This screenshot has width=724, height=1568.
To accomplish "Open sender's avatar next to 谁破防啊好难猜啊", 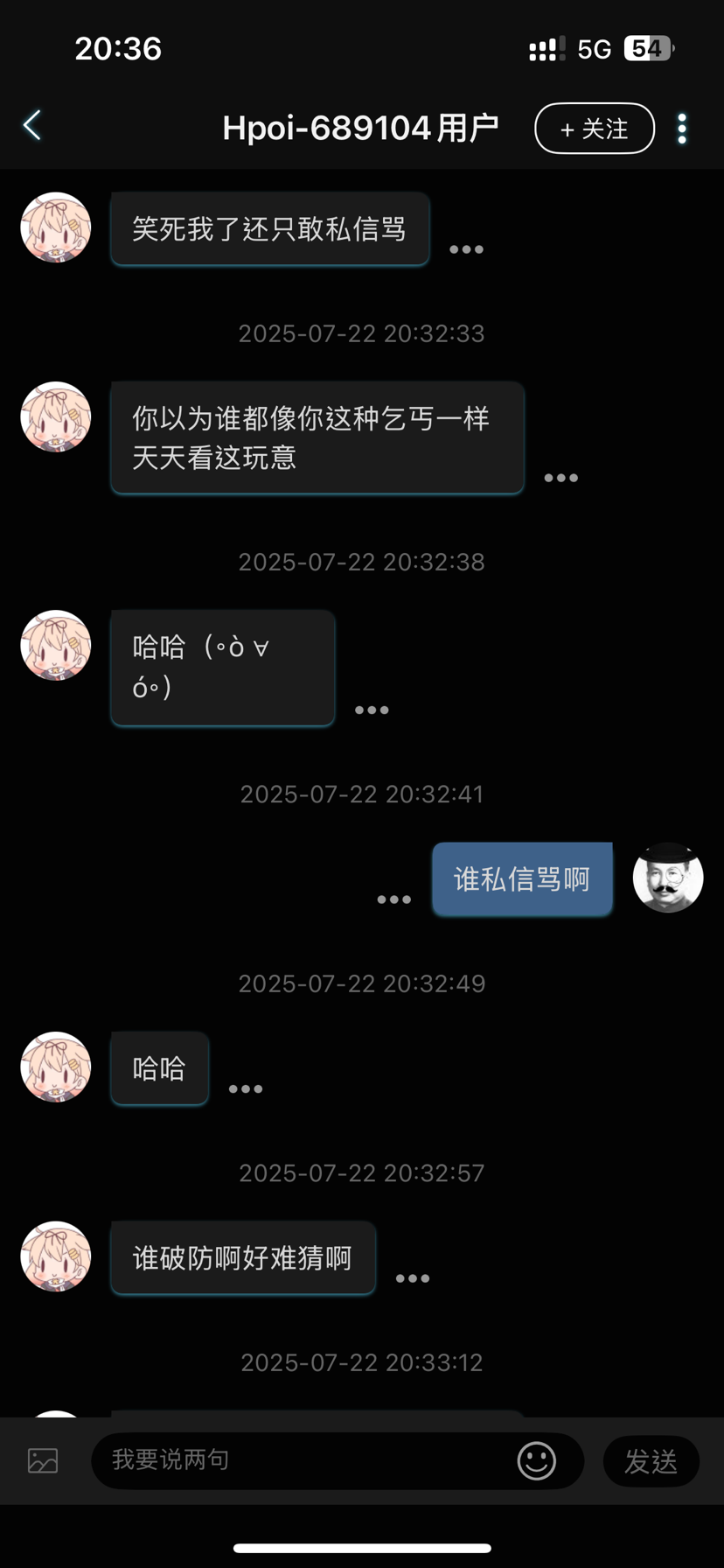I will [x=56, y=1256].
